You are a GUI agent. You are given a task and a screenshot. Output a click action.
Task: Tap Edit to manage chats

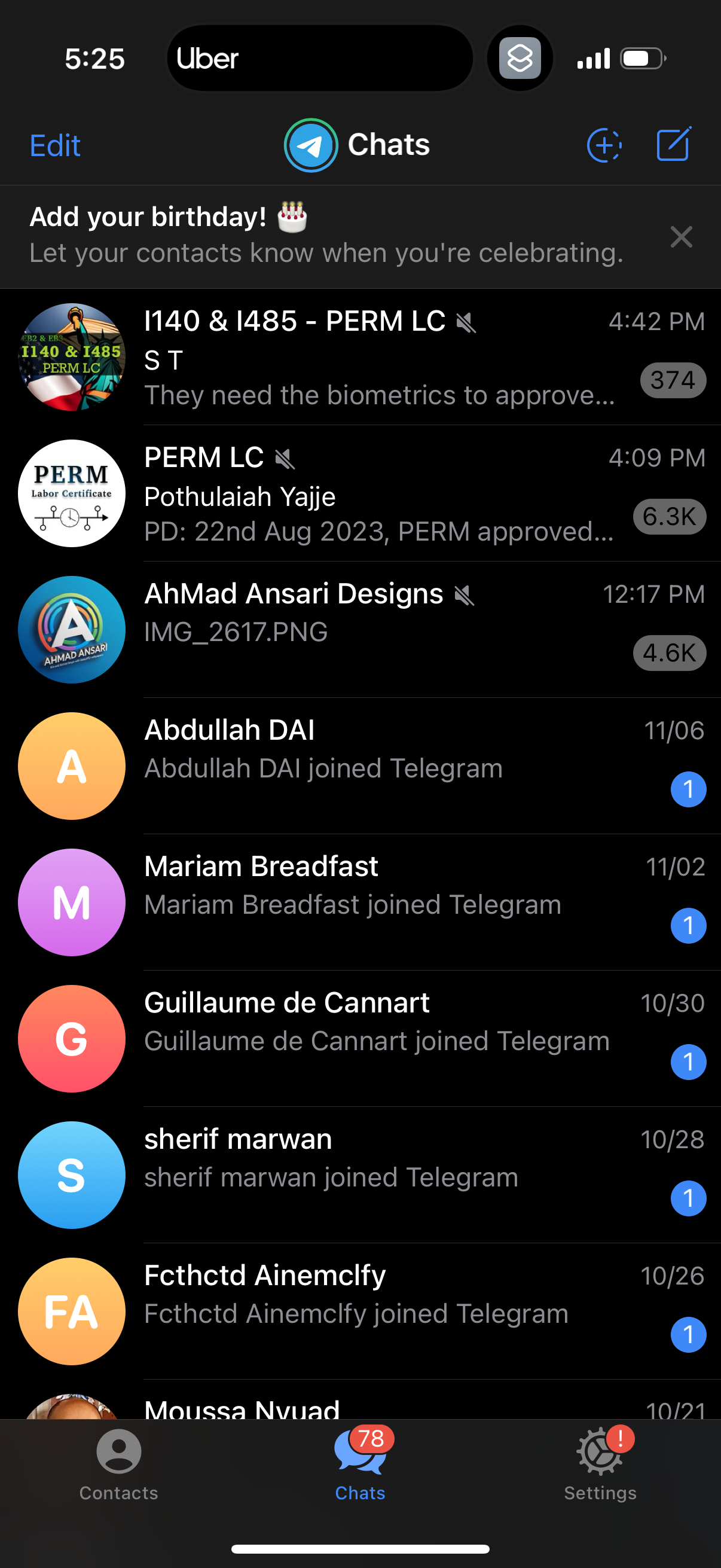(x=55, y=145)
